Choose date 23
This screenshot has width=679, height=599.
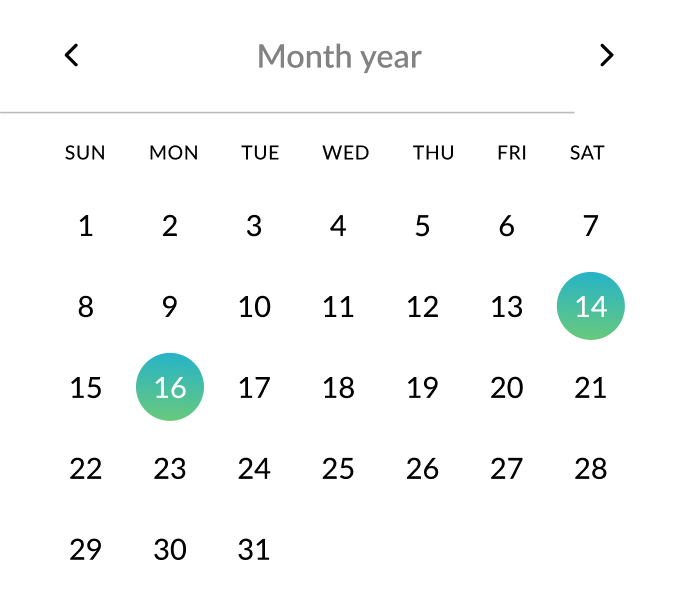click(170, 468)
